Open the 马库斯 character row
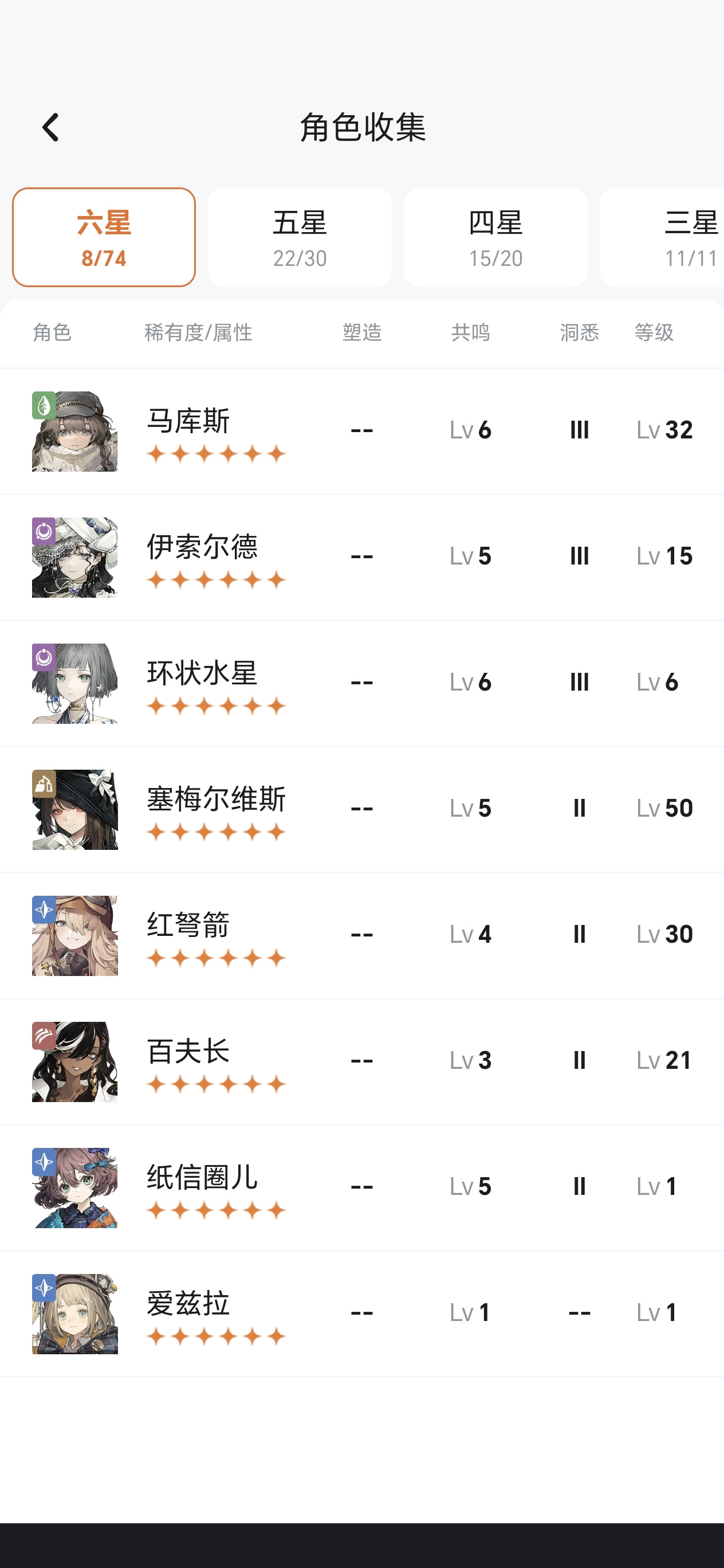This screenshot has height=1568, width=724. [x=362, y=431]
